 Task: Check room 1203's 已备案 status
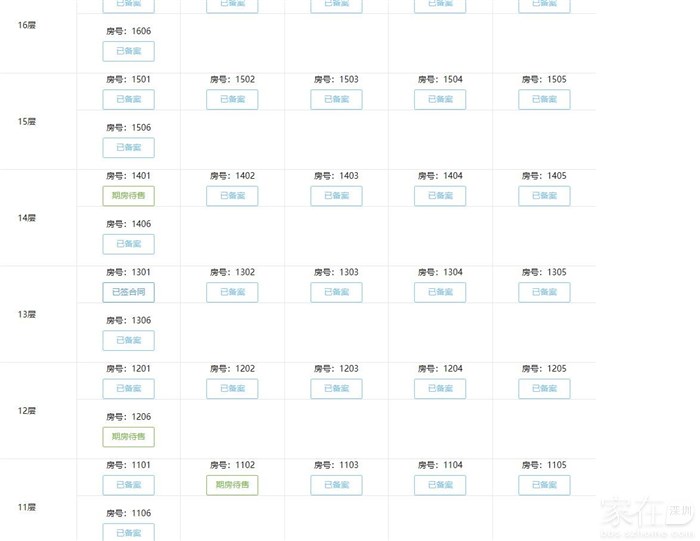pos(336,389)
